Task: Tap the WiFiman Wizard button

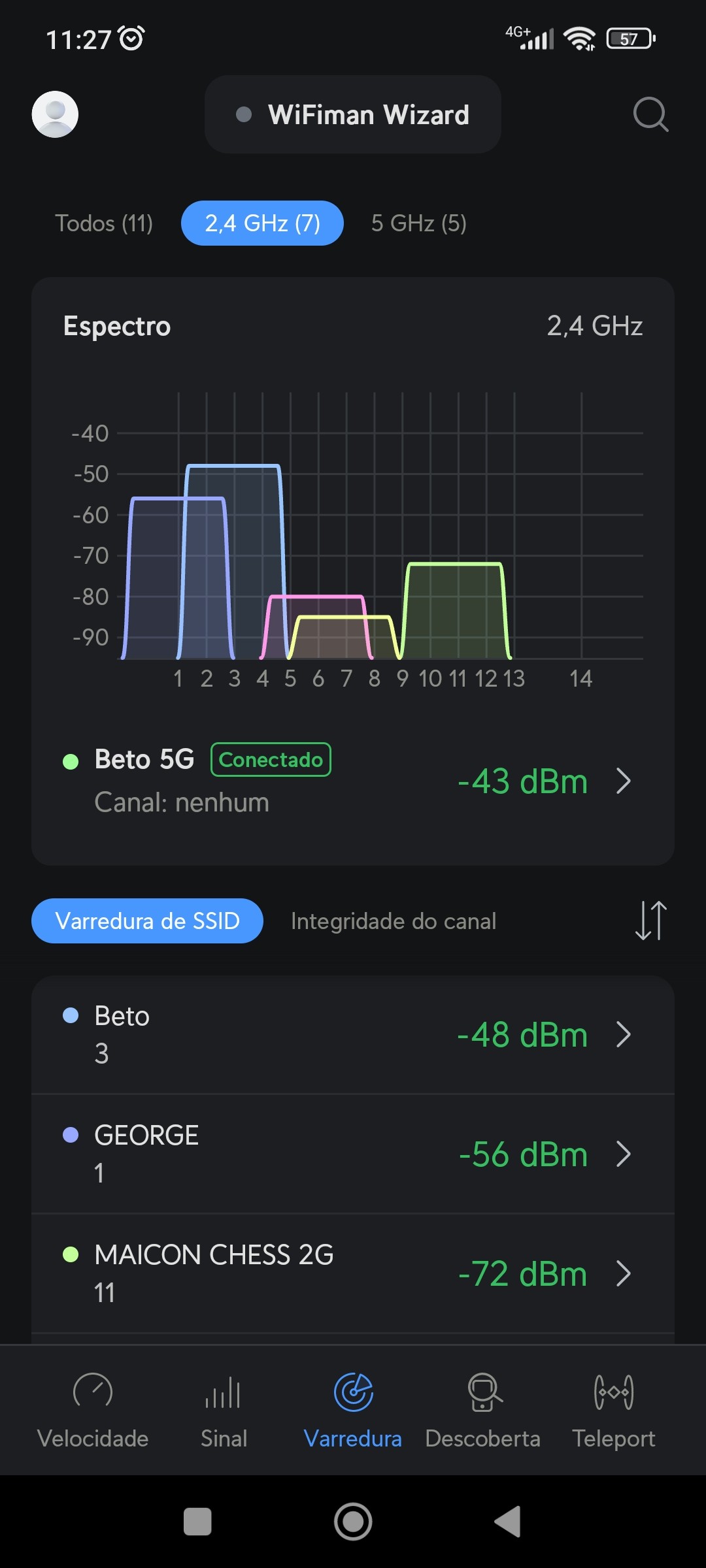Action: coord(353,114)
